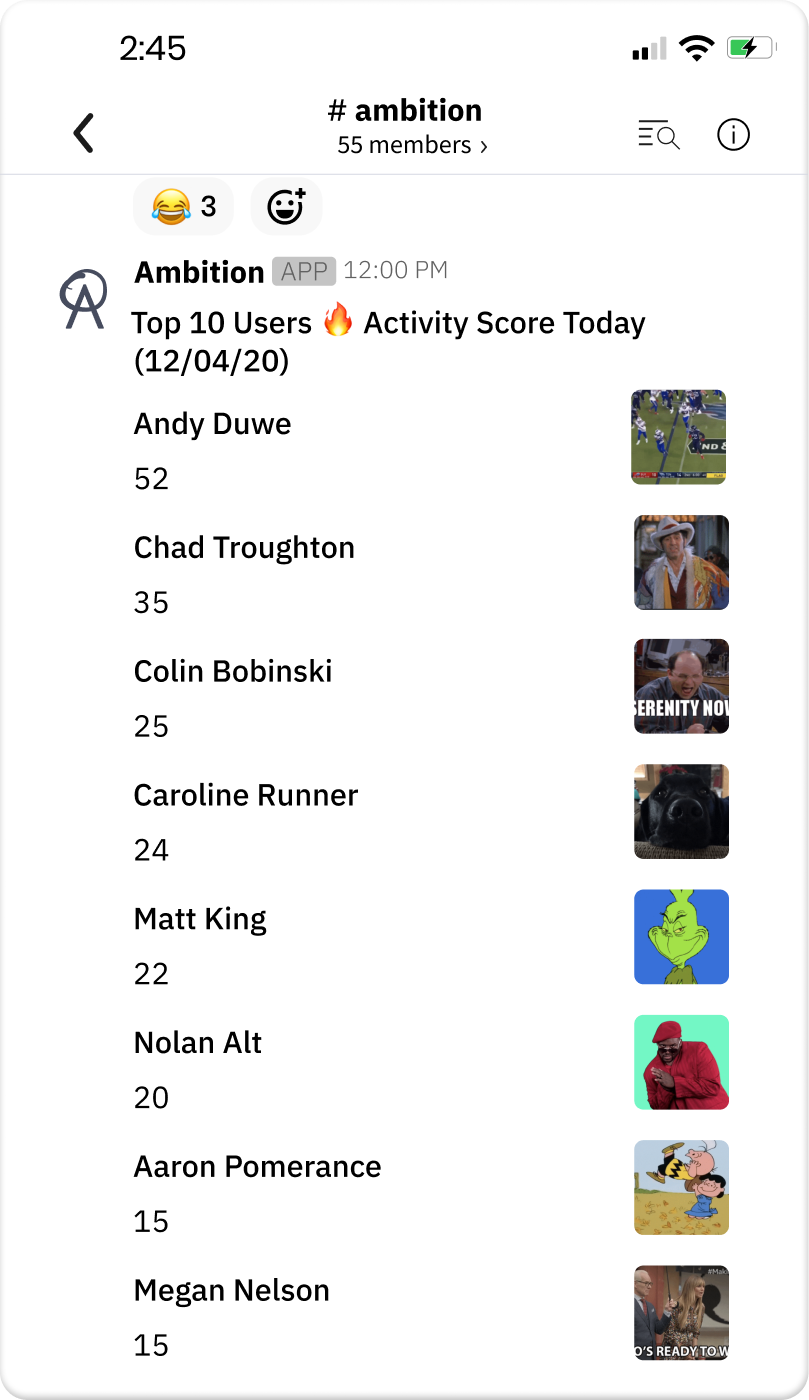The height and width of the screenshot is (1400, 809).
Task: Open the Grinch GIF next to Matt King
Action: click(x=681, y=937)
